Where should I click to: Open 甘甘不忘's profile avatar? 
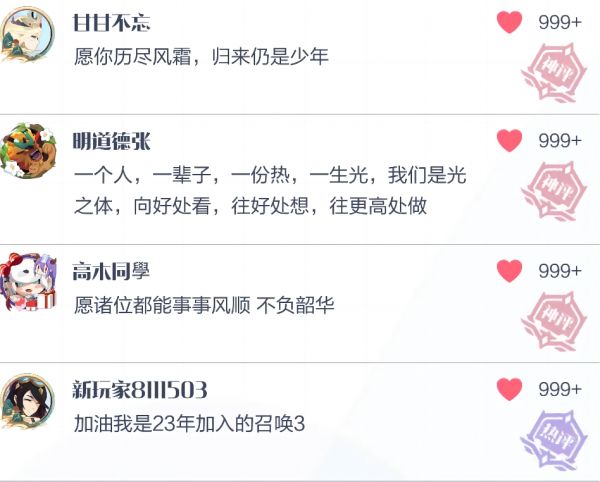[x=28, y=35]
